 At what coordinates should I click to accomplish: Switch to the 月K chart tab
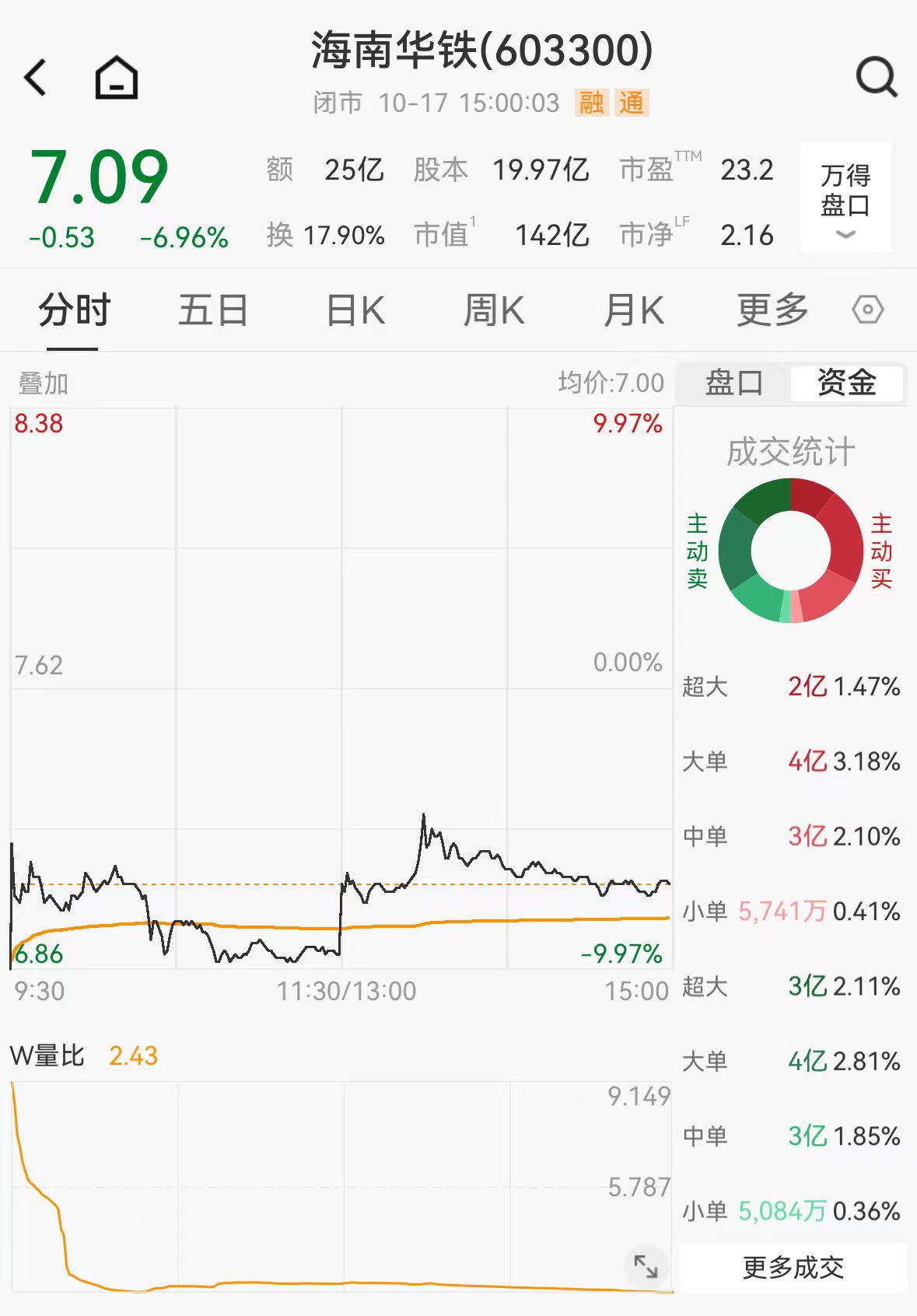(633, 311)
